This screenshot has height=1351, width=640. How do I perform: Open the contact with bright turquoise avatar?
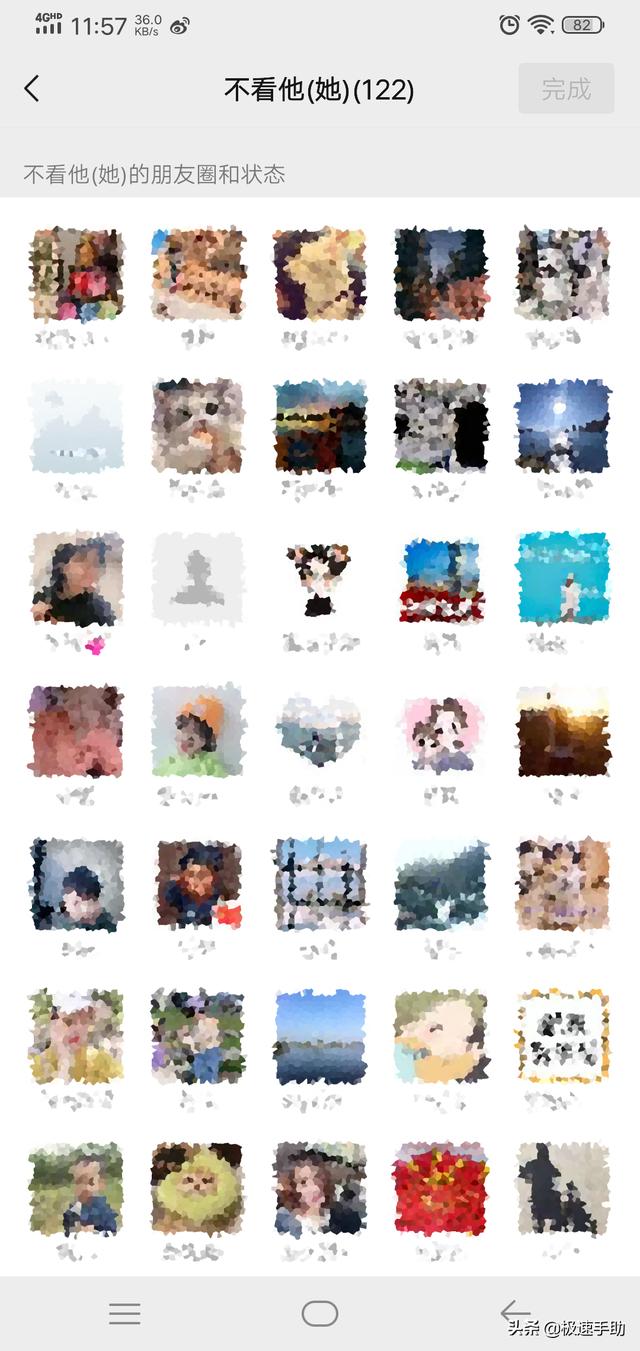(x=563, y=579)
